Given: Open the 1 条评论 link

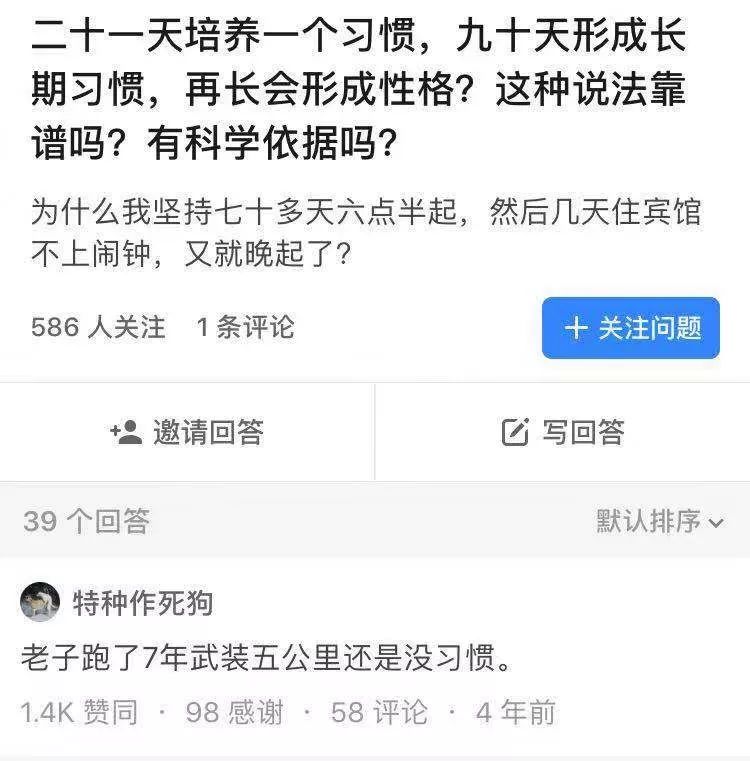Looking at the screenshot, I should click(245, 327).
